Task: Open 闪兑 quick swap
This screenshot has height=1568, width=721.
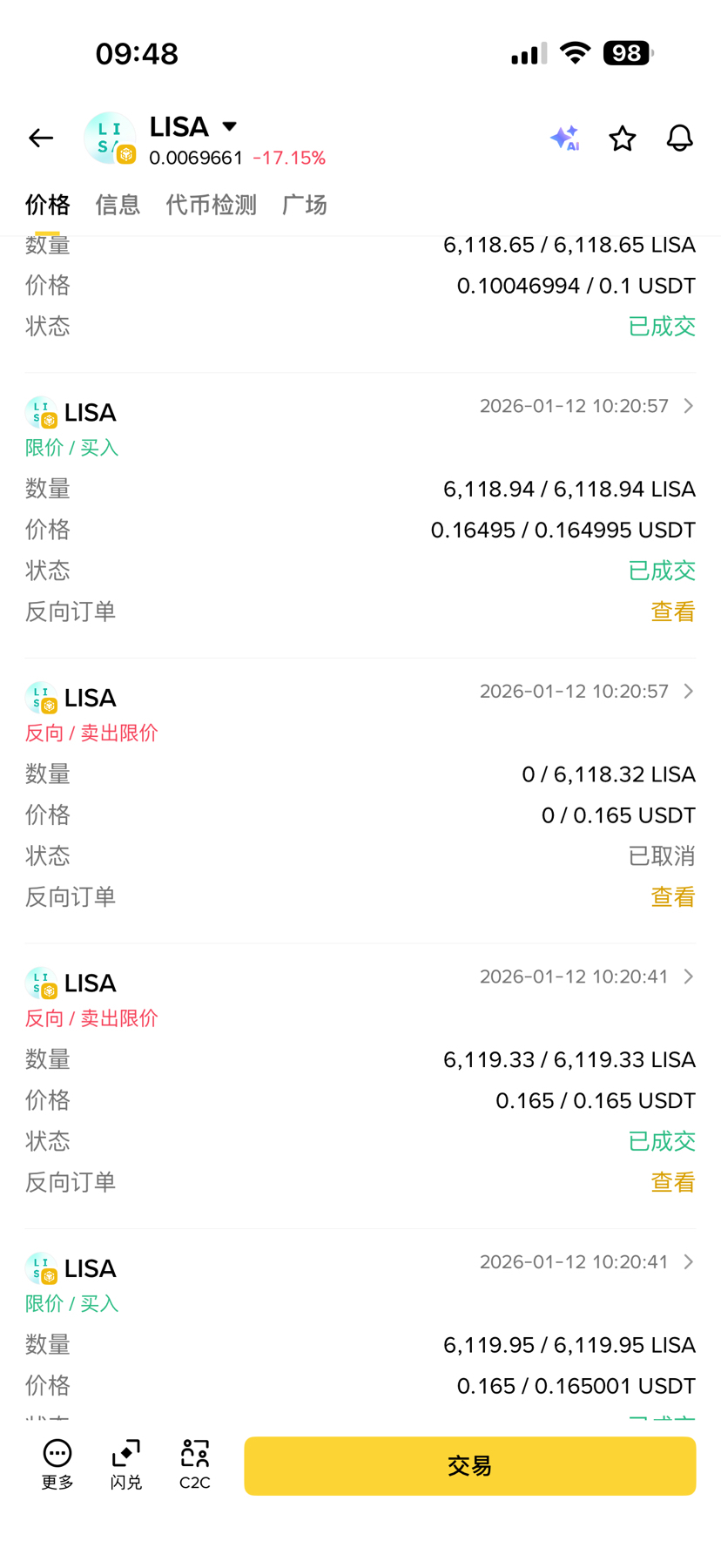Action: tap(126, 1464)
